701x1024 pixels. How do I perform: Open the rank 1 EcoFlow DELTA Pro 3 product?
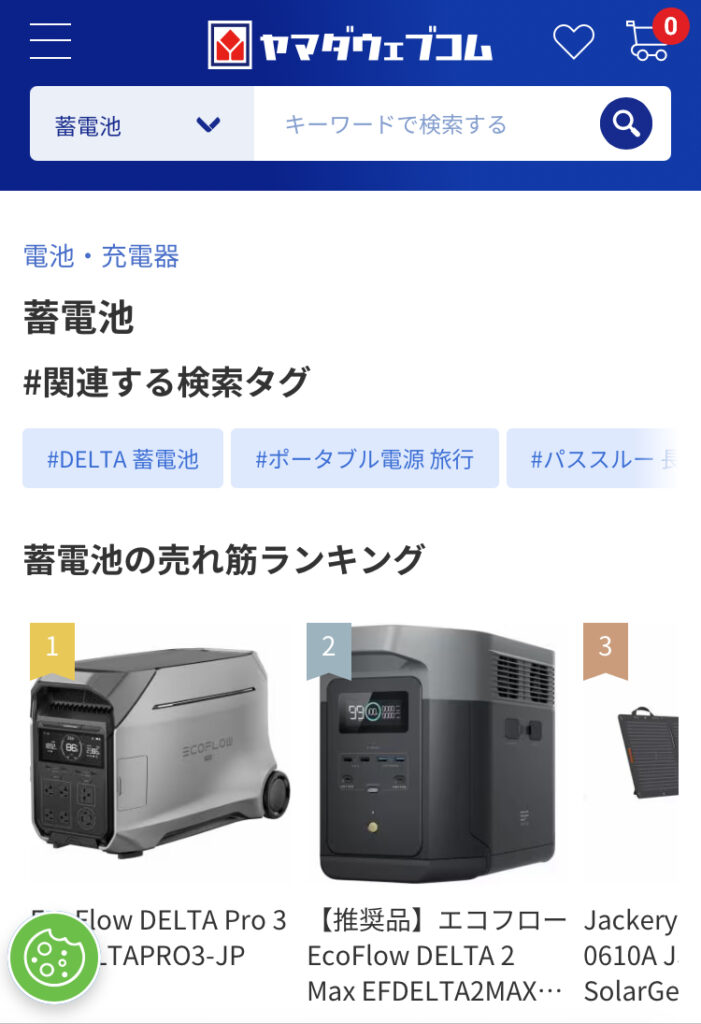[x=160, y=760]
